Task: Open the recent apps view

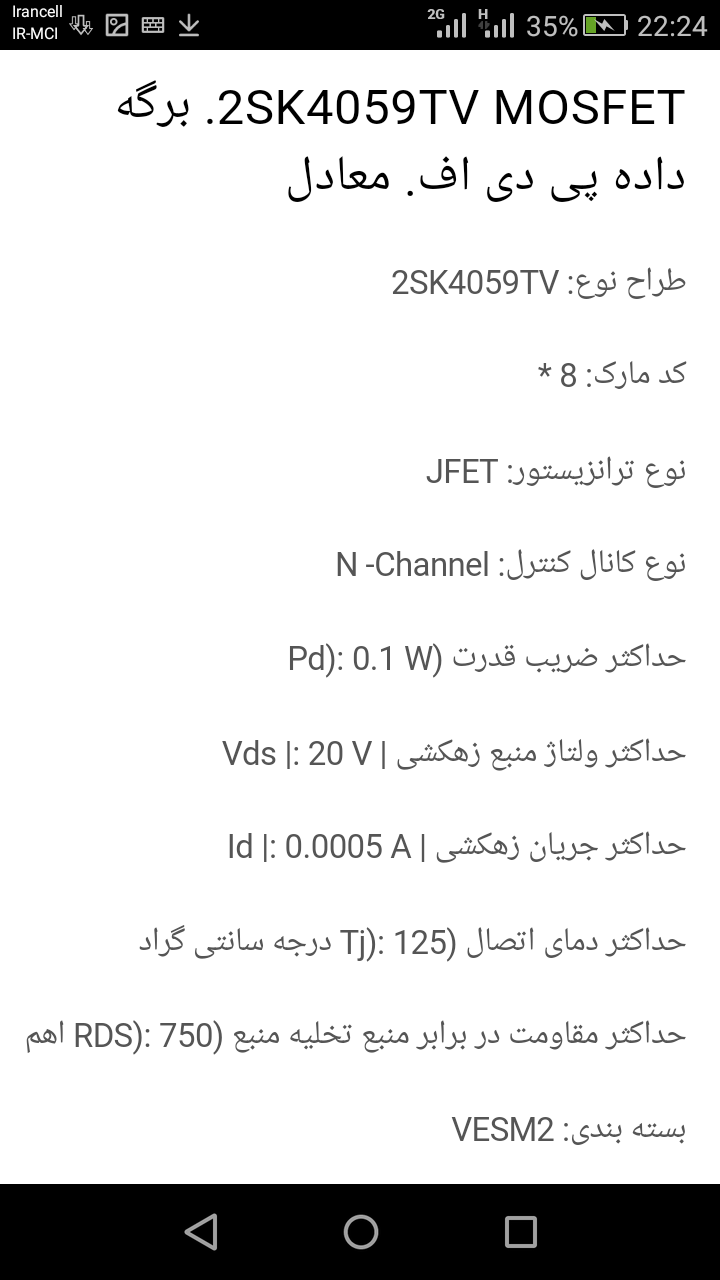Action: (520, 1232)
